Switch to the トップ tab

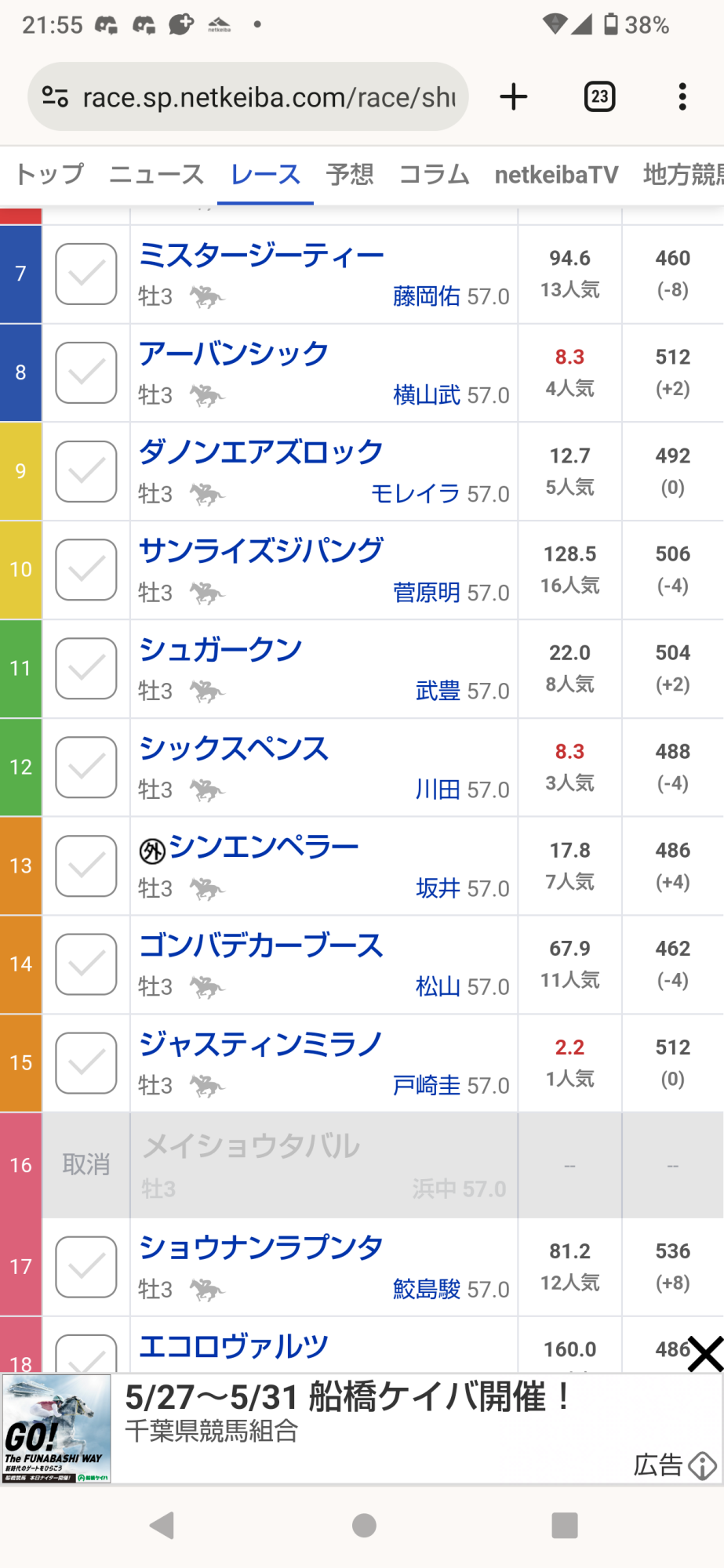click(49, 174)
